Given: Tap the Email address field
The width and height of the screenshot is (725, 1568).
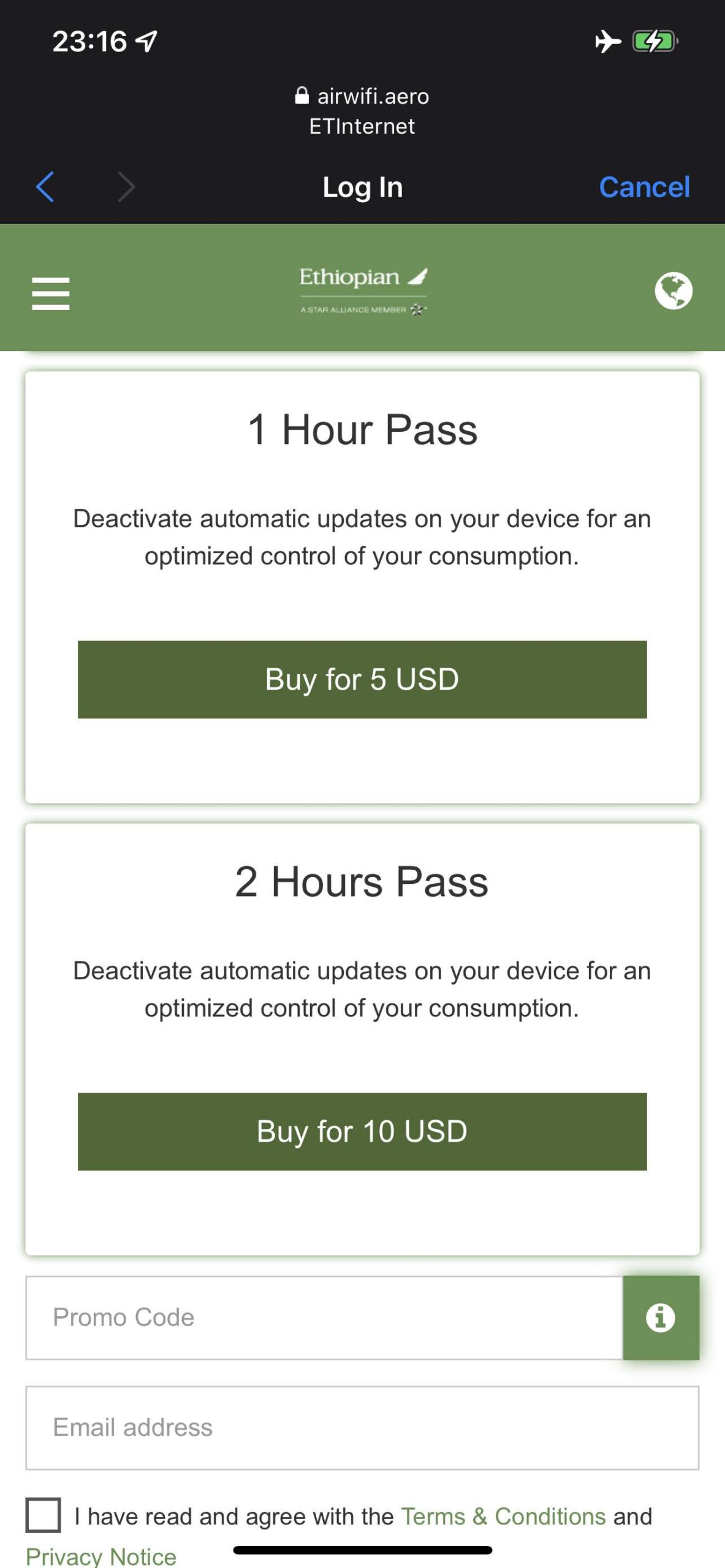Looking at the screenshot, I should [362, 1428].
